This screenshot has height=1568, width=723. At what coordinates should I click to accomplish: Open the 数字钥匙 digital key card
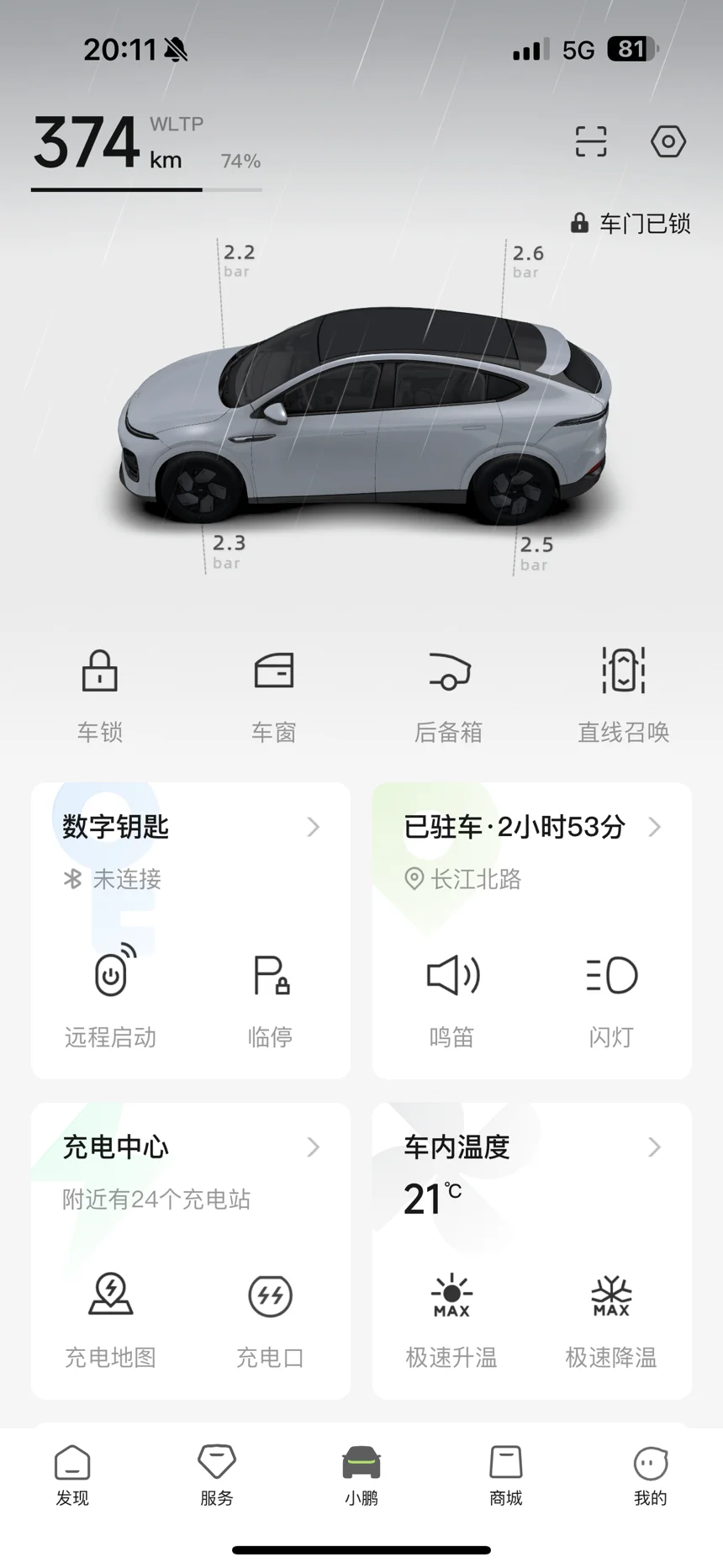click(190, 828)
